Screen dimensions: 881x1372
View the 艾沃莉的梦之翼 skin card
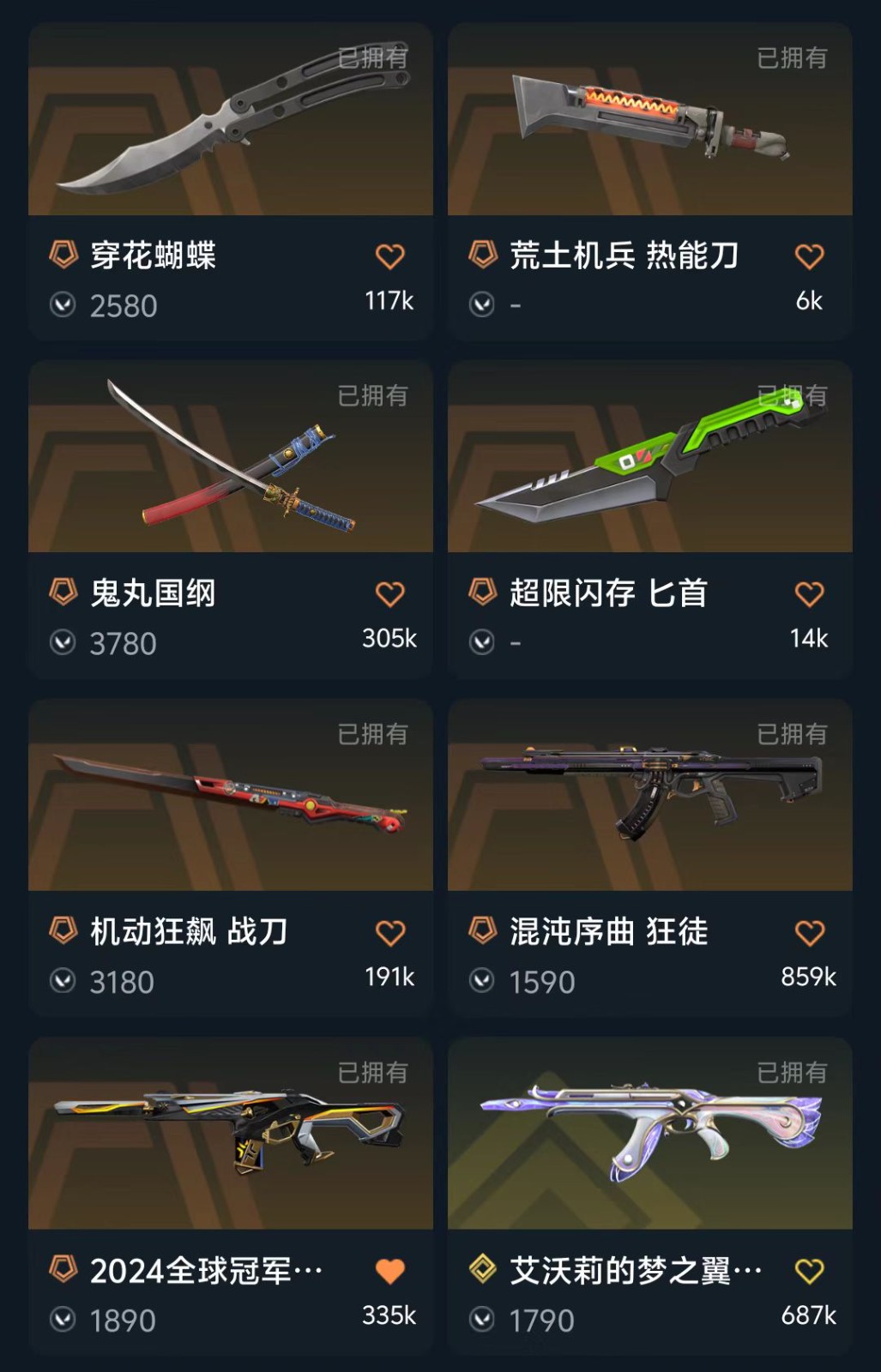click(x=649, y=1134)
